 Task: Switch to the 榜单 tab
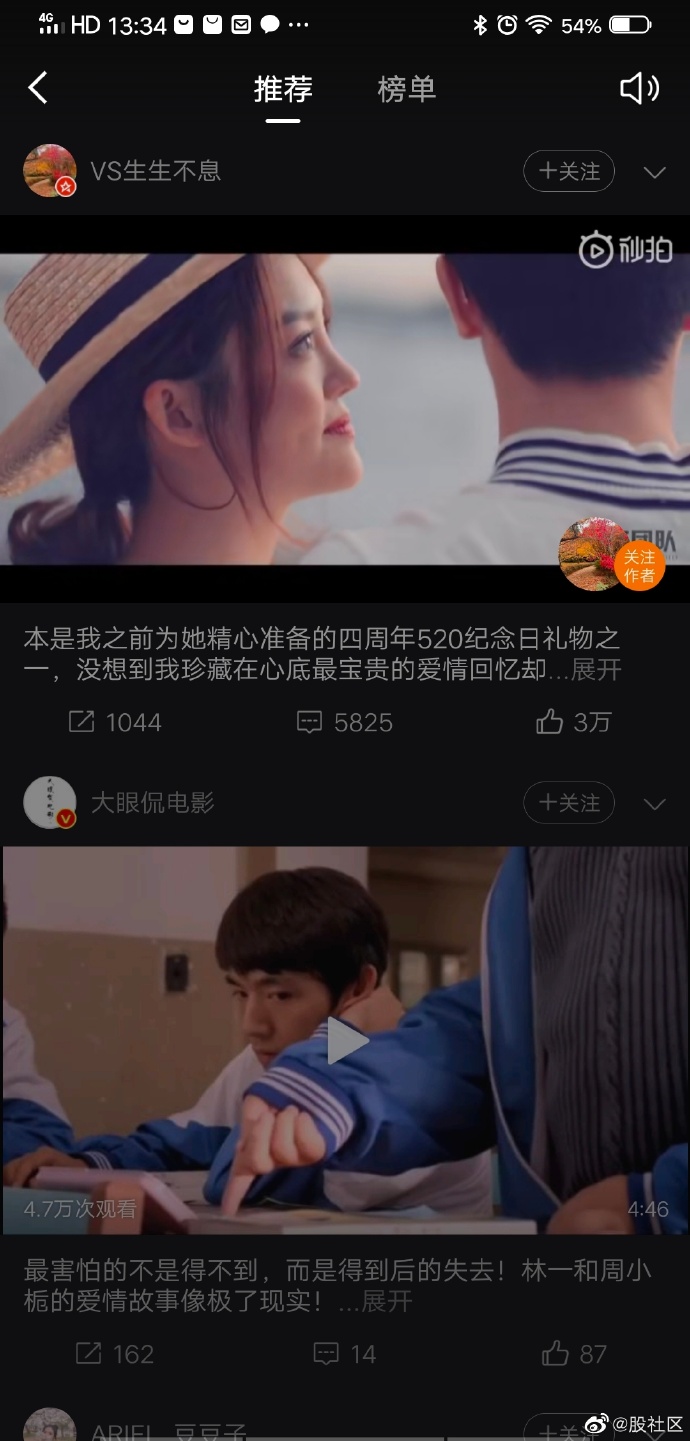pos(407,89)
